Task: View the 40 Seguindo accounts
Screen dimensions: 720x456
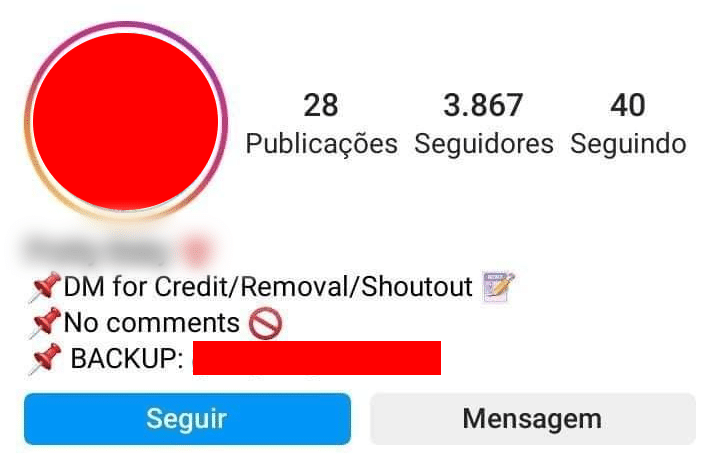Action: coord(628,124)
